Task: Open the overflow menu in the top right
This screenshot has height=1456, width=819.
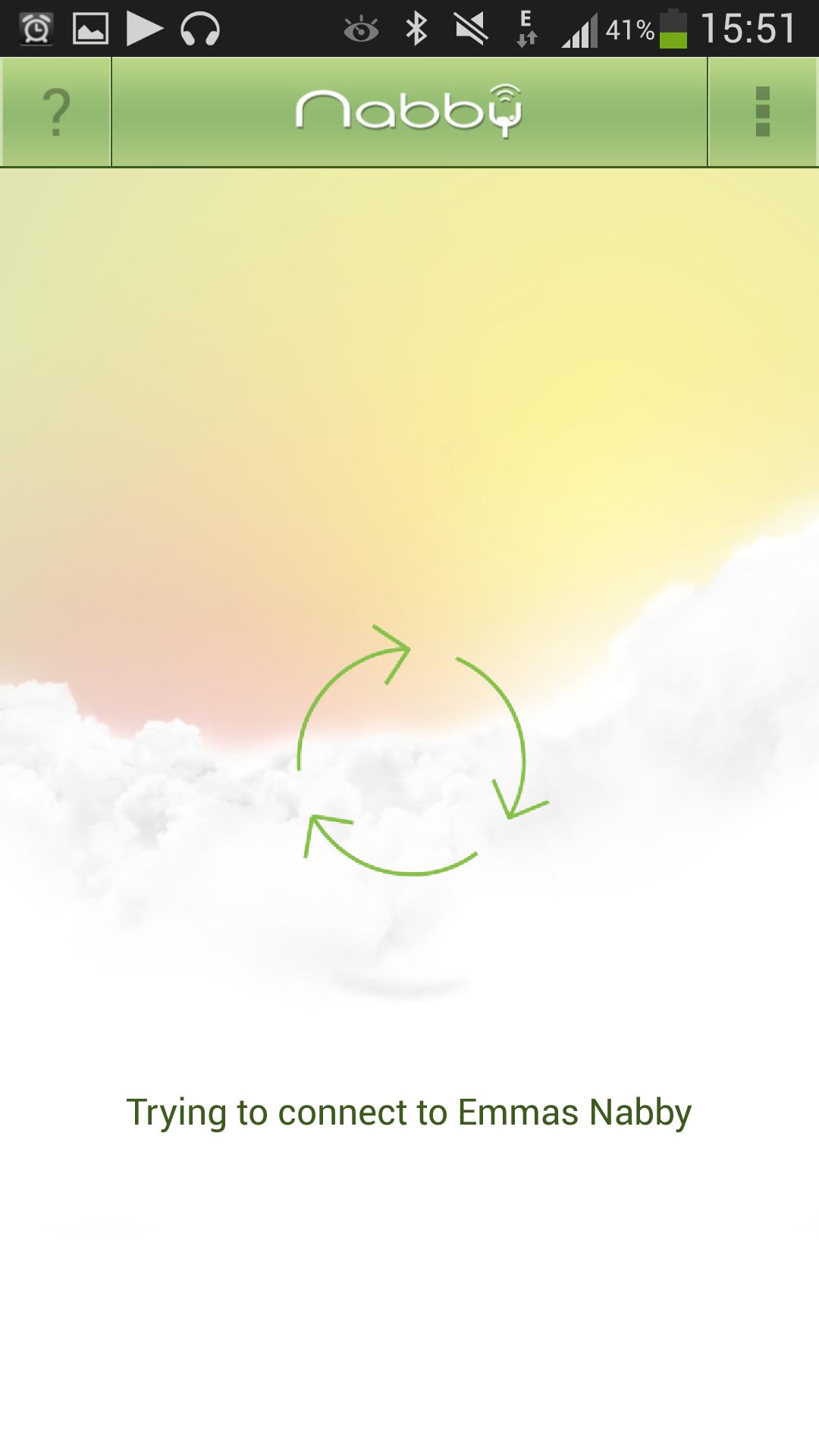Action: tap(762, 112)
